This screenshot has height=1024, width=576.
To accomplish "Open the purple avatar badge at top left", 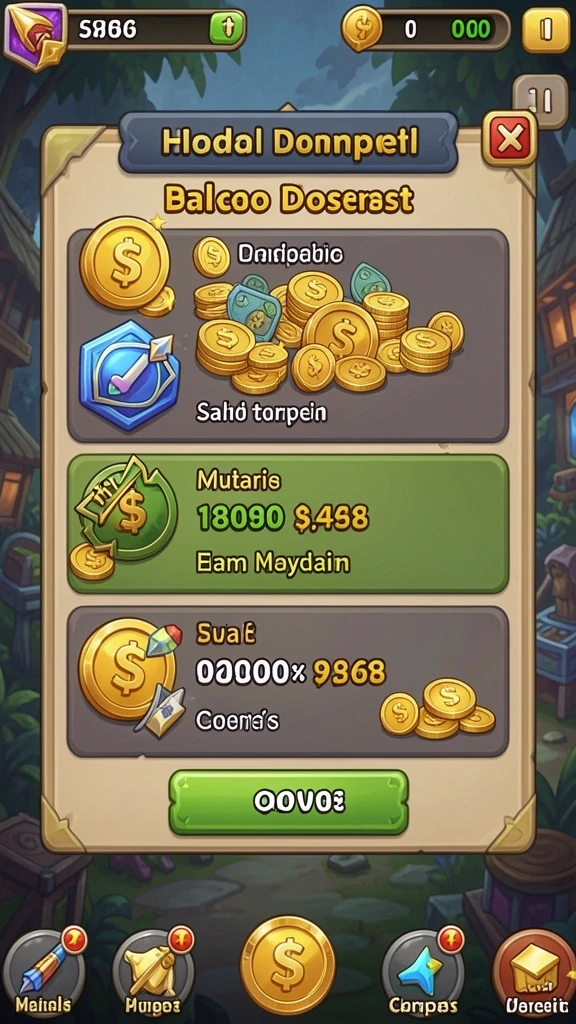I will [35, 35].
